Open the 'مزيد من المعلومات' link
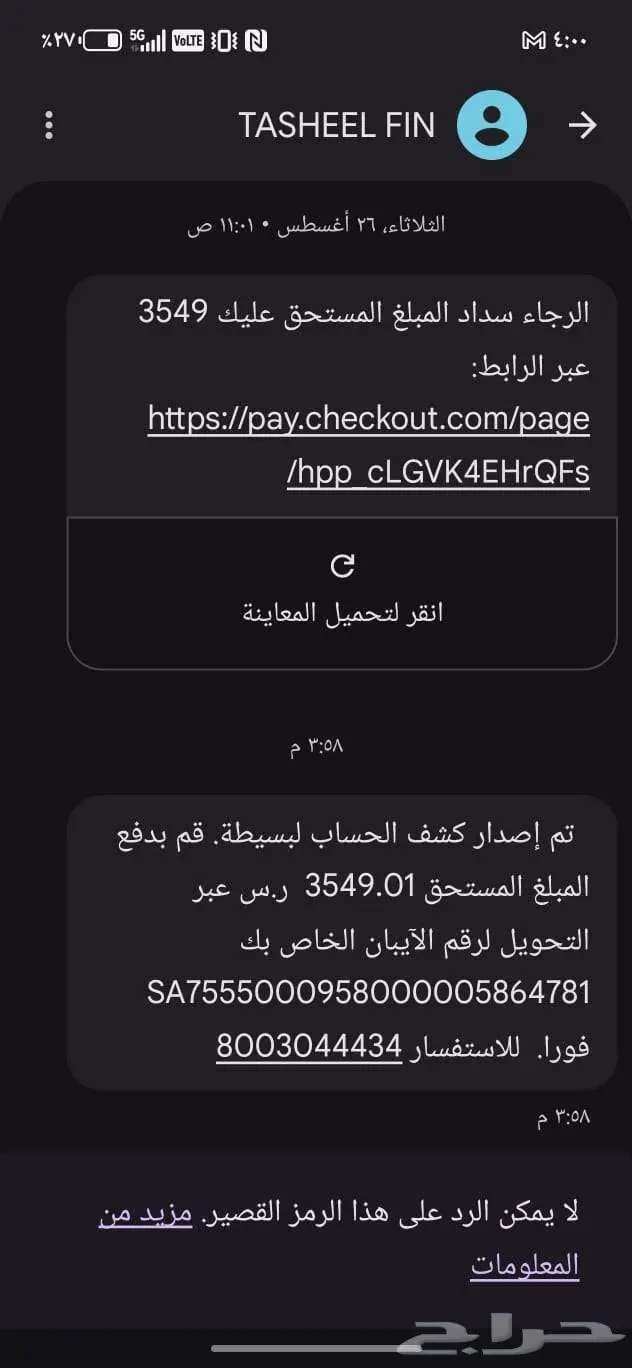This screenshot has width=632, height=1368. pos(145,1214)
